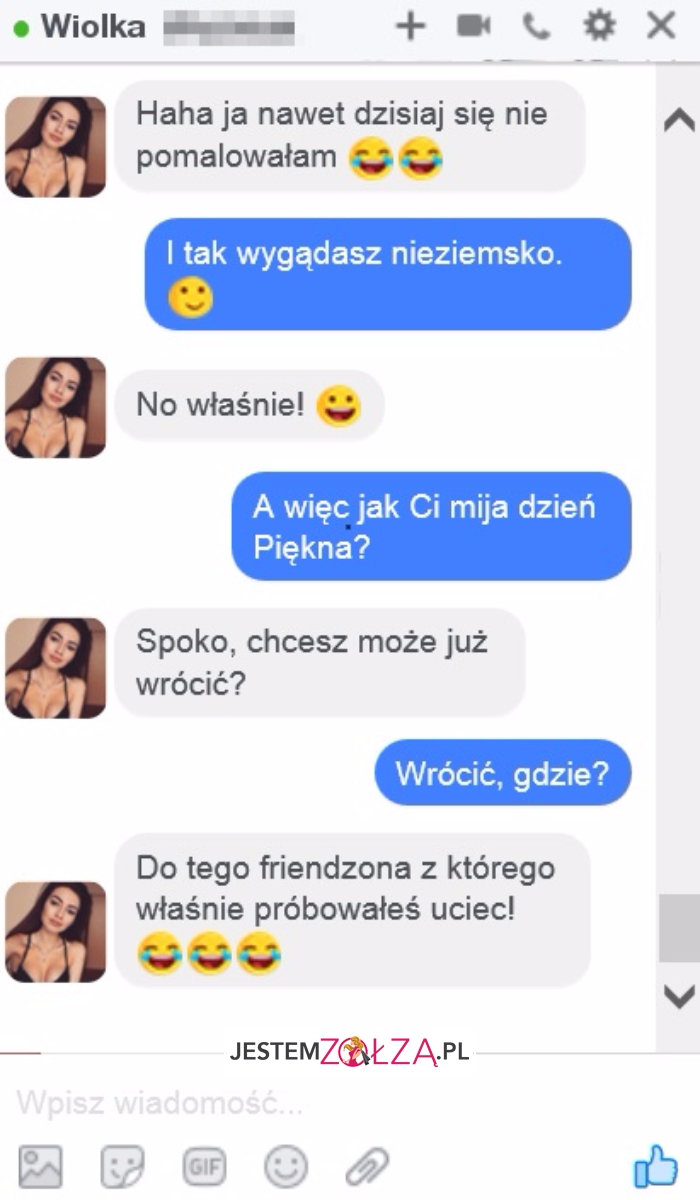Close the Wiolka chat window

point(661,26)
